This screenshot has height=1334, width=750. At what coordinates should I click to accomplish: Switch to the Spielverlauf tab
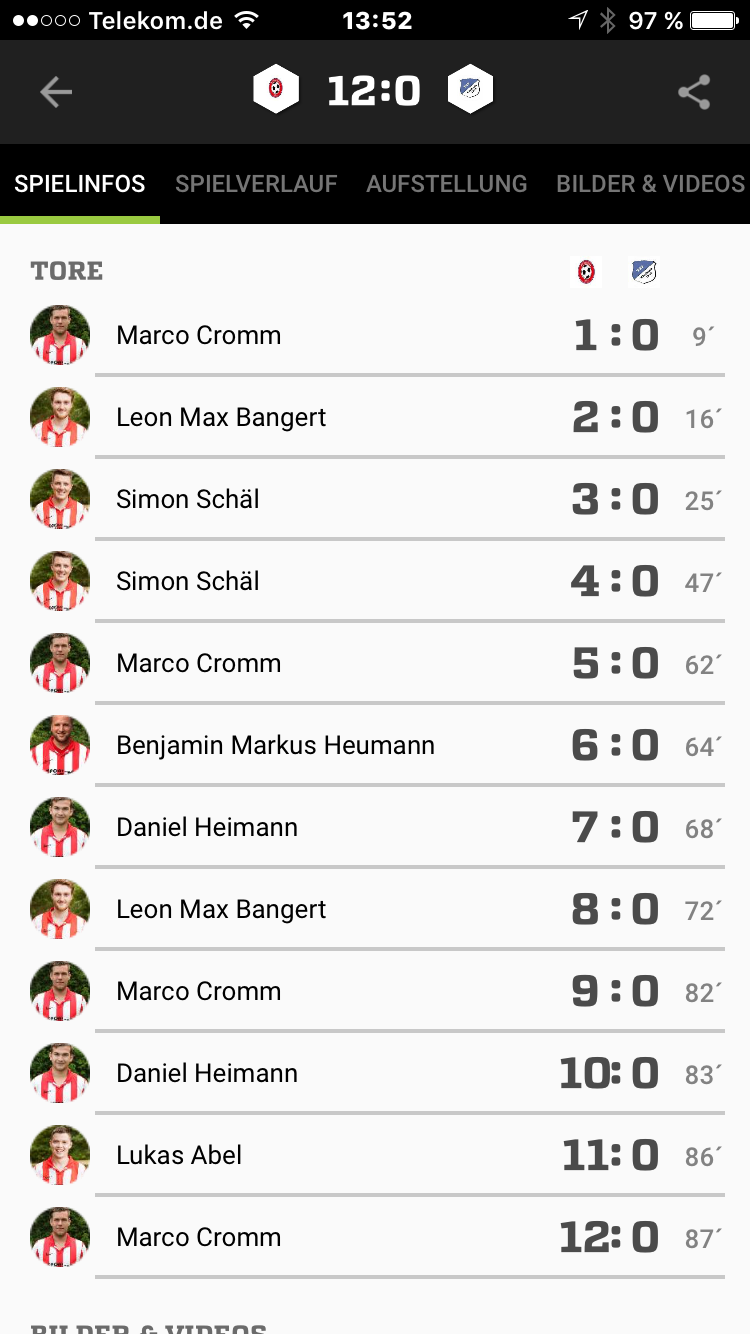click(256, 184)
